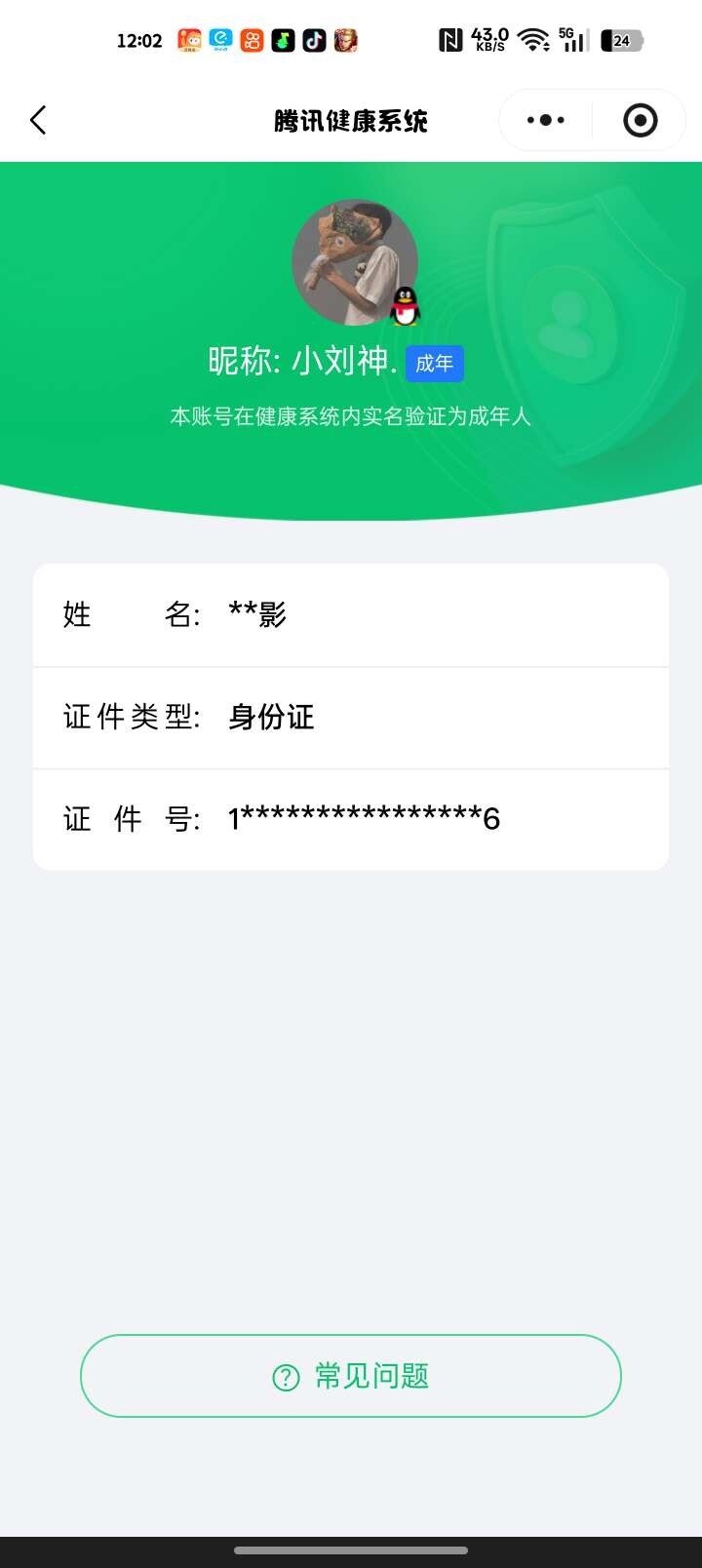
Task: Tap the QQ penguin badge on the avatar
Action: 403,305
